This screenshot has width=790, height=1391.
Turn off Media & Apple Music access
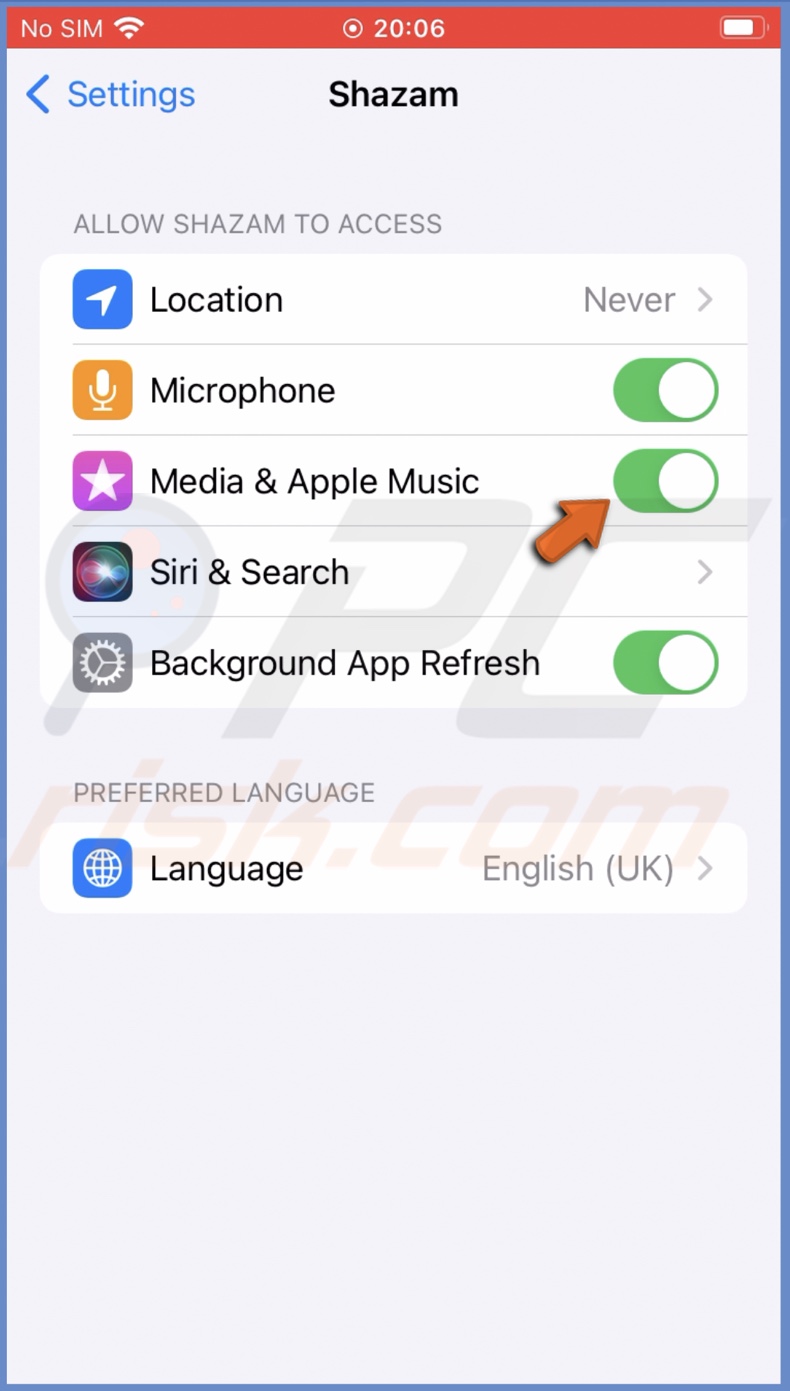(x=665, y=481)
